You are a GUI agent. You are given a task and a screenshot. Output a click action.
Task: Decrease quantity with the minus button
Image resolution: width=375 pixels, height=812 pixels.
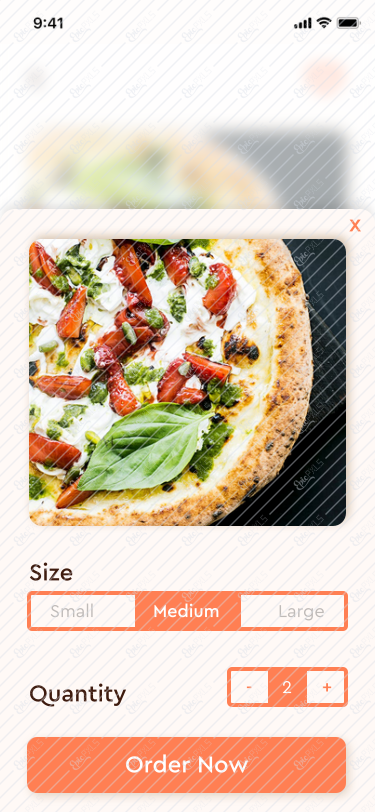249,687
